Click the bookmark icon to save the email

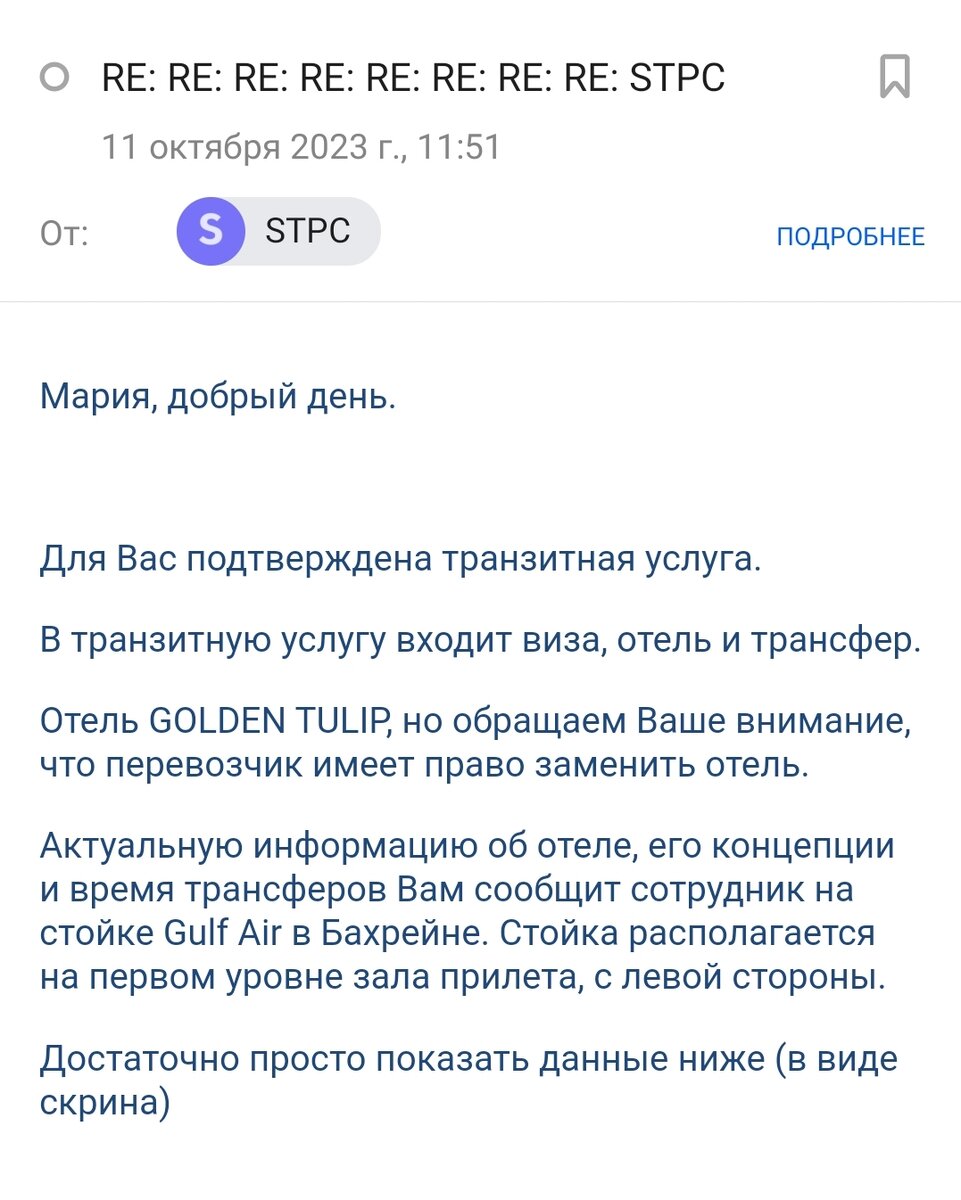click(895, 77)
